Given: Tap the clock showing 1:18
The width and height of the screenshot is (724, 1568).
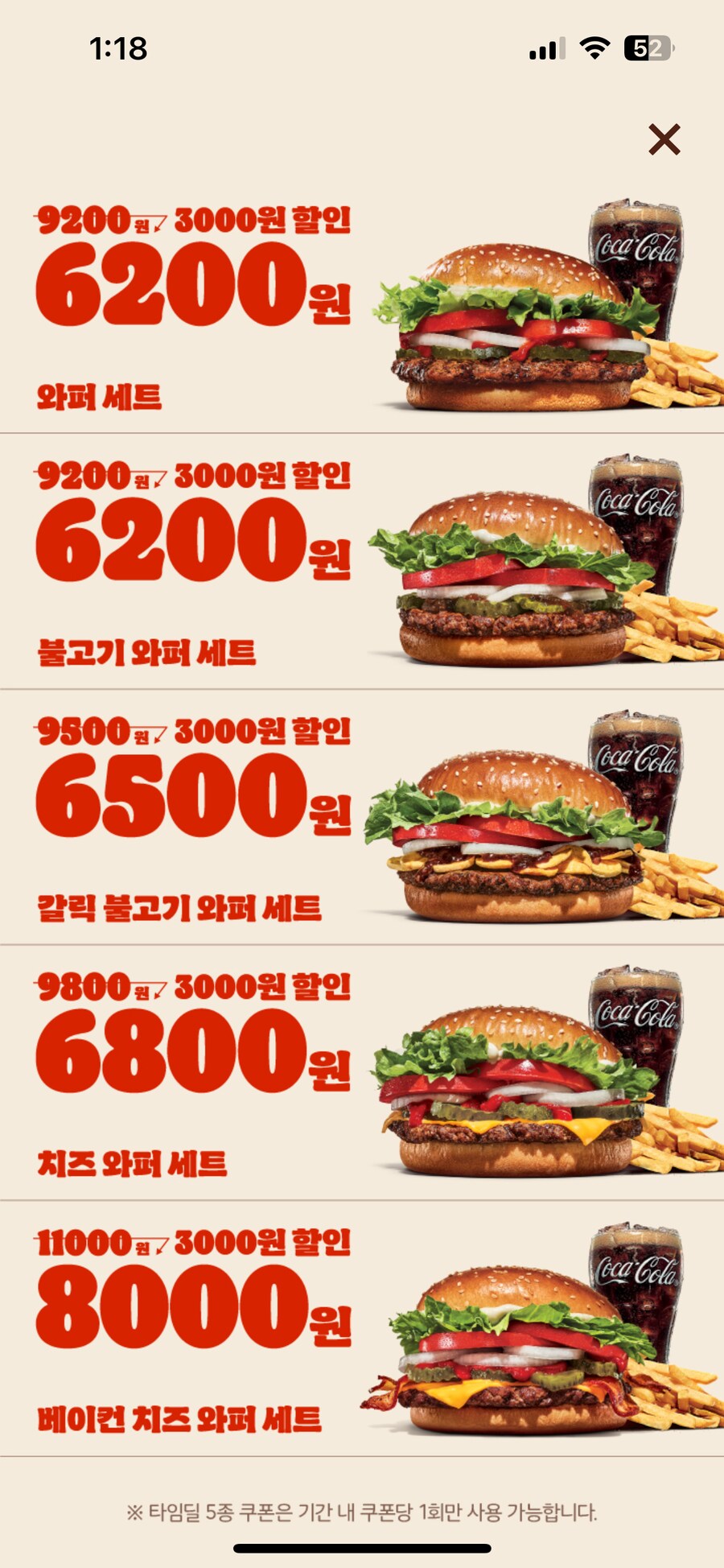Looking at the screenshot, I should [x=121, y=48].
